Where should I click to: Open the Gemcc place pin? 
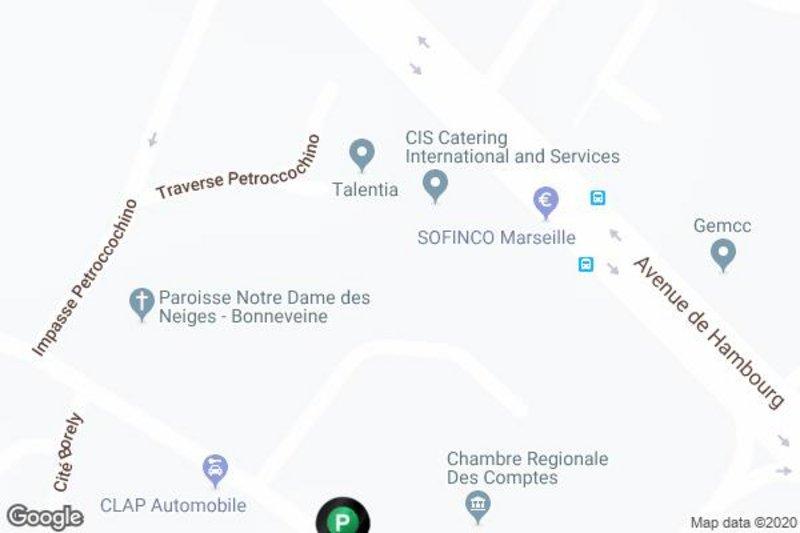coord(723,255)
